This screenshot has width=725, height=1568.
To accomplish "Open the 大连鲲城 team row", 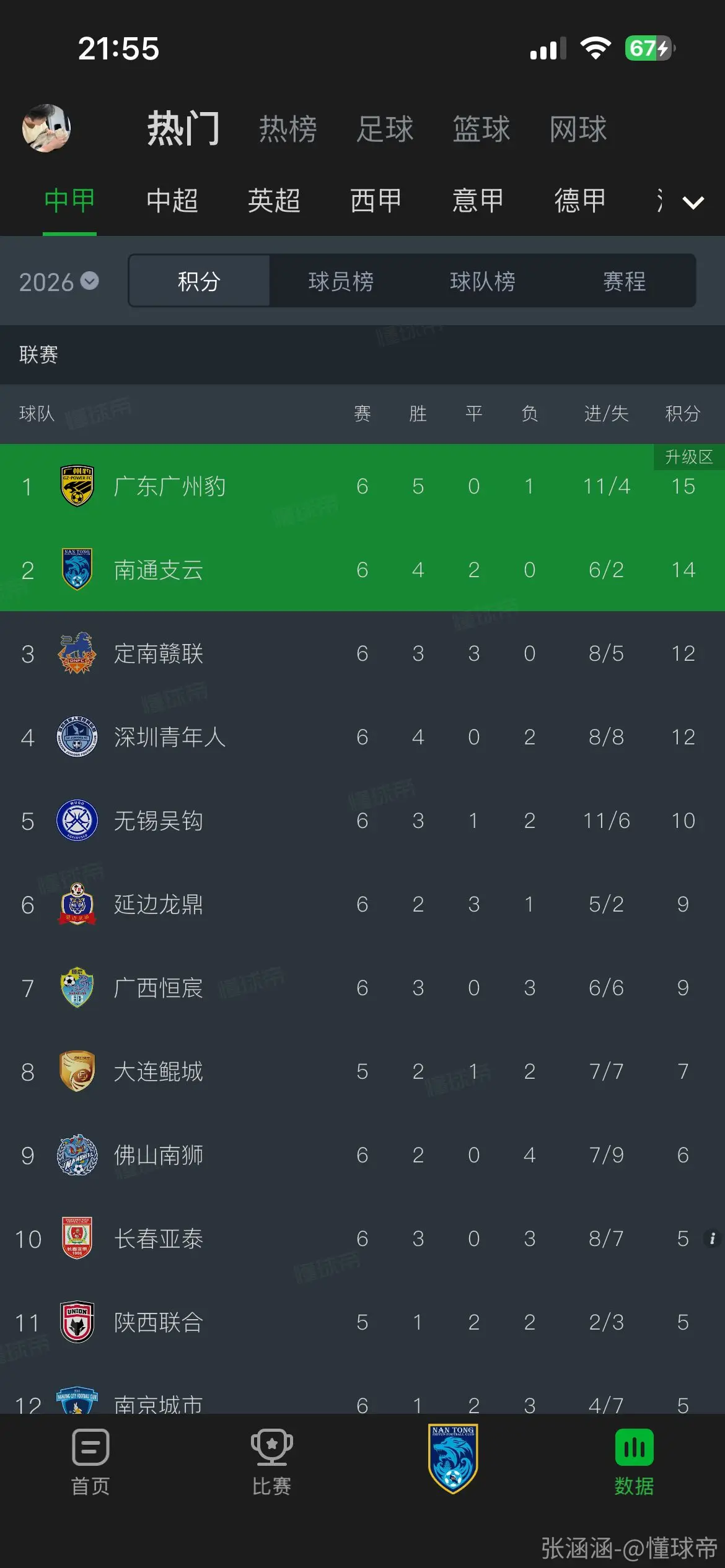I will (362, 1071).
